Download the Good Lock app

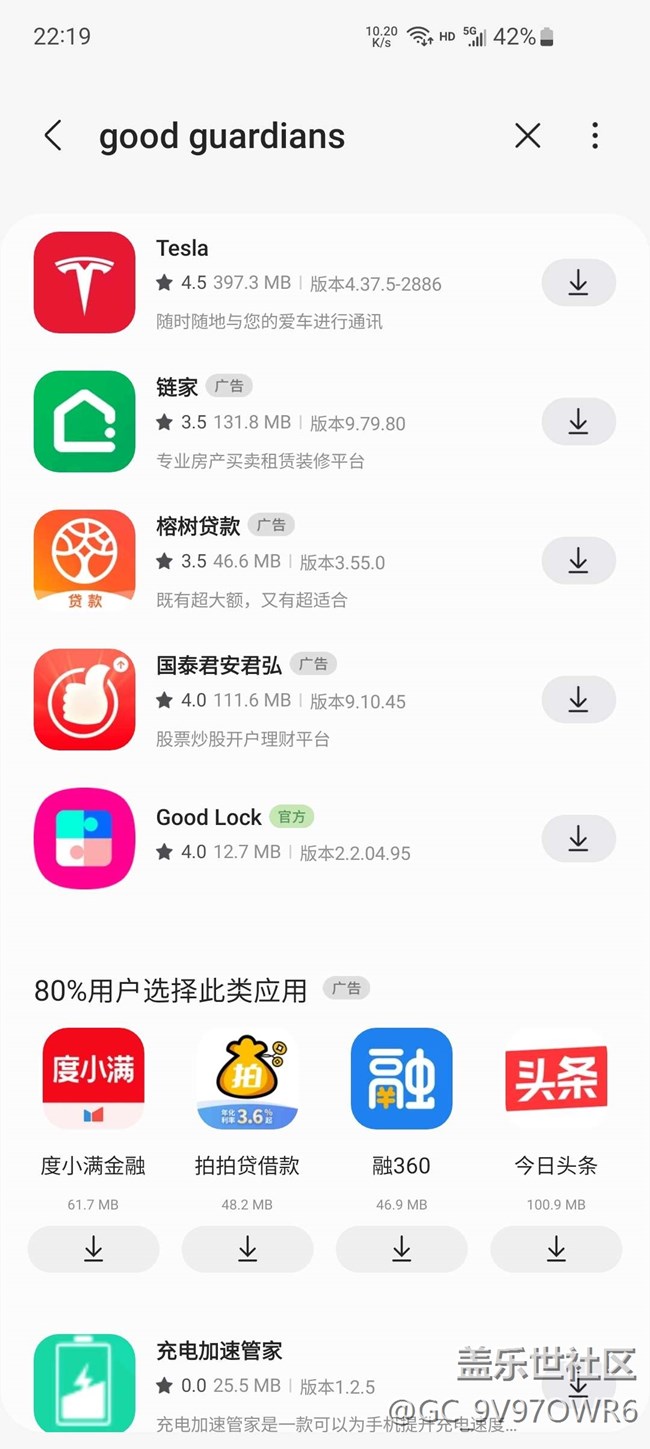click(578, 839)
